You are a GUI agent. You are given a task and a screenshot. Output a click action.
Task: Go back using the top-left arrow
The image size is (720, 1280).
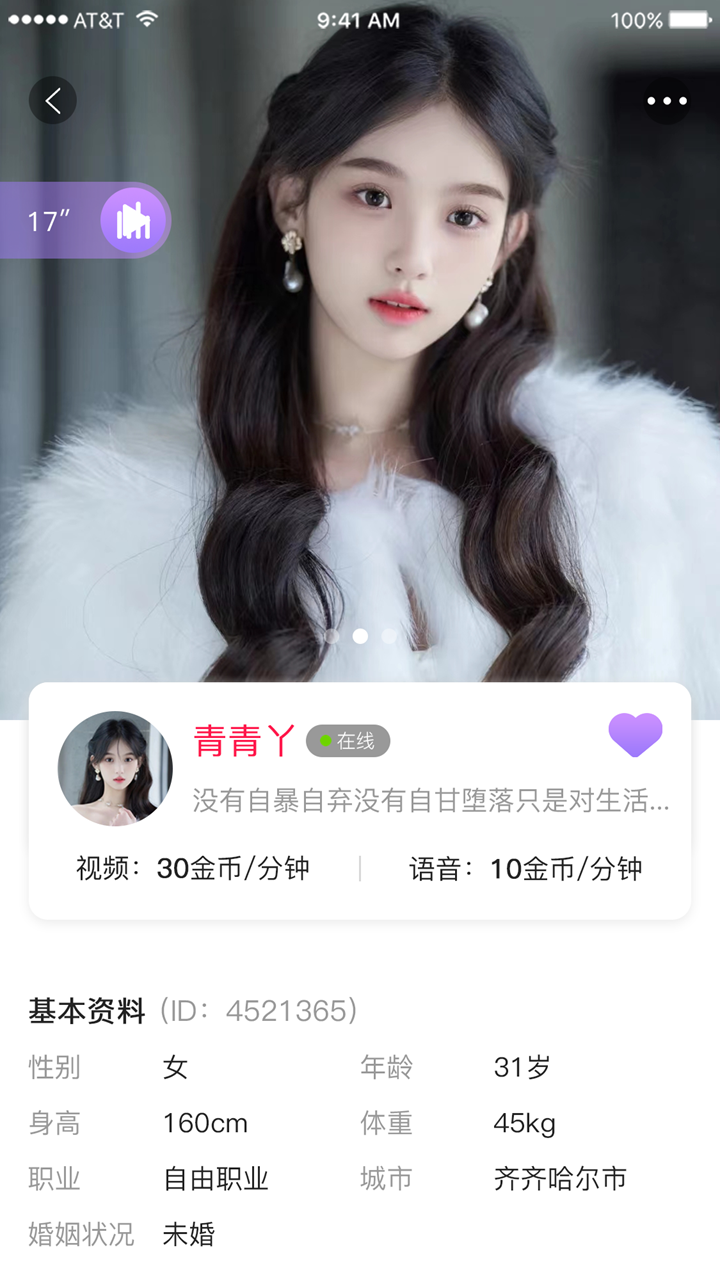(53, 100)
